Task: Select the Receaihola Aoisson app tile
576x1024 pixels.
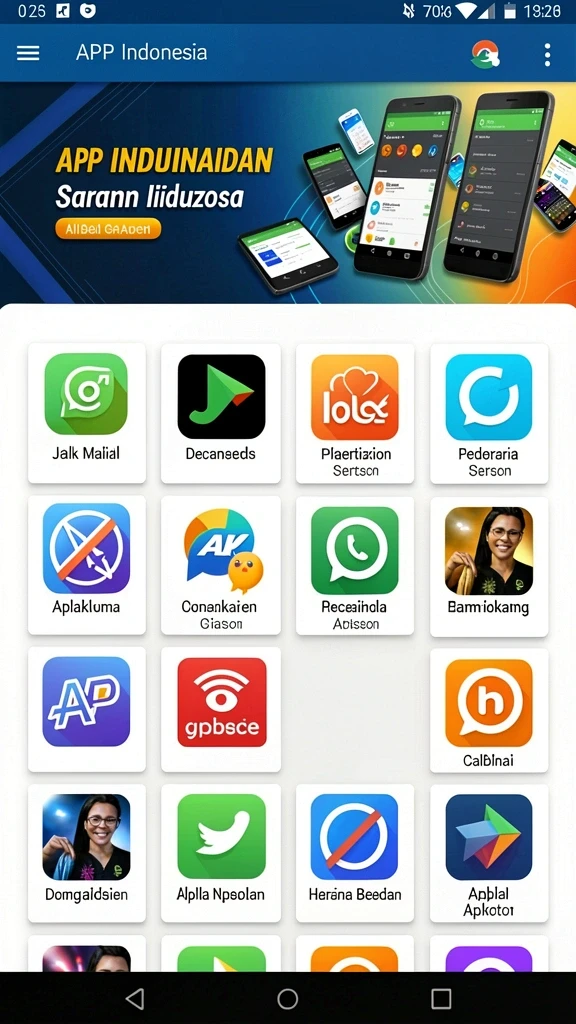Action: click(355, 565)
